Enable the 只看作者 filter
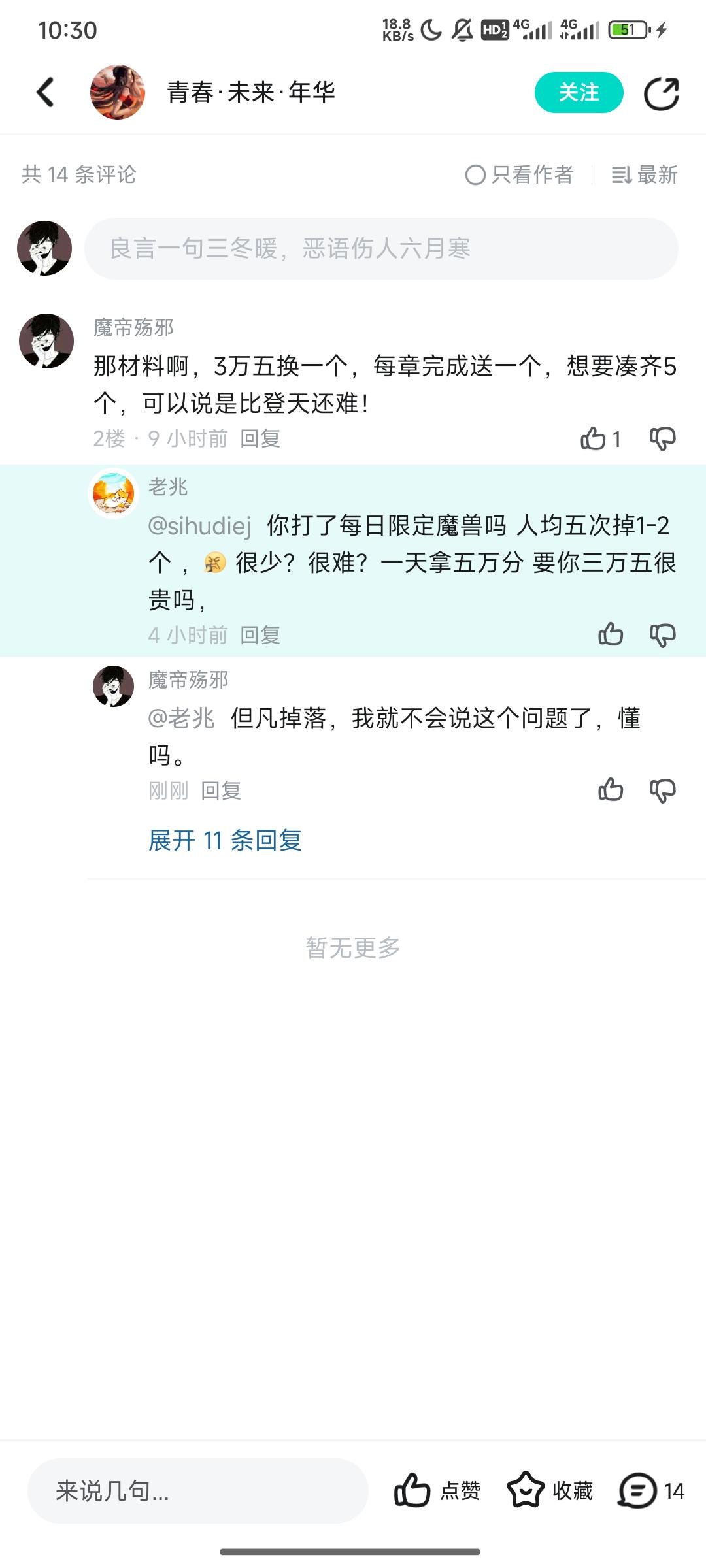The width and height of the screenshot is (706, 1568). point(518,175)
